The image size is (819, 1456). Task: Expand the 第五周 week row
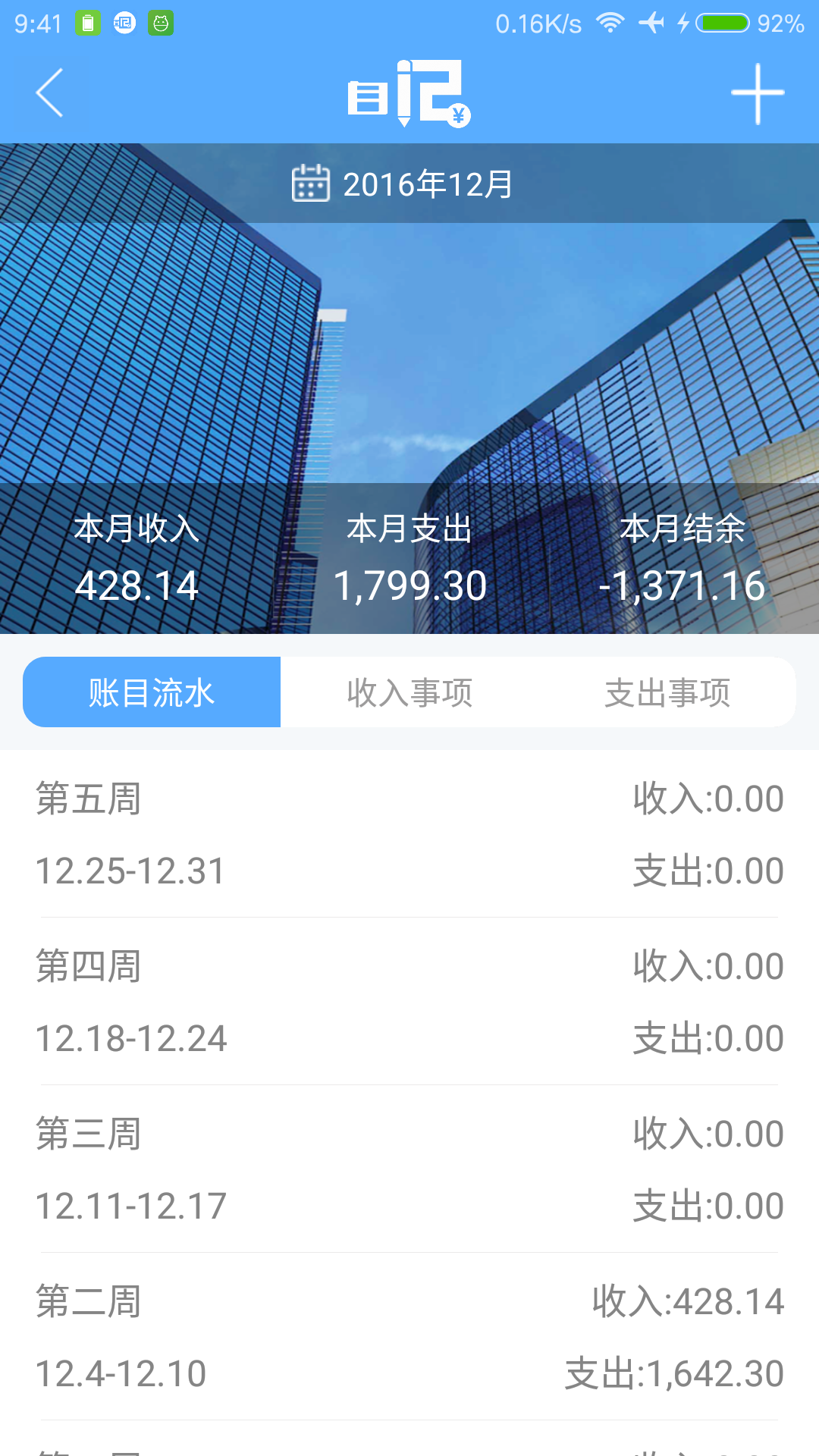[x=409, y=834]
